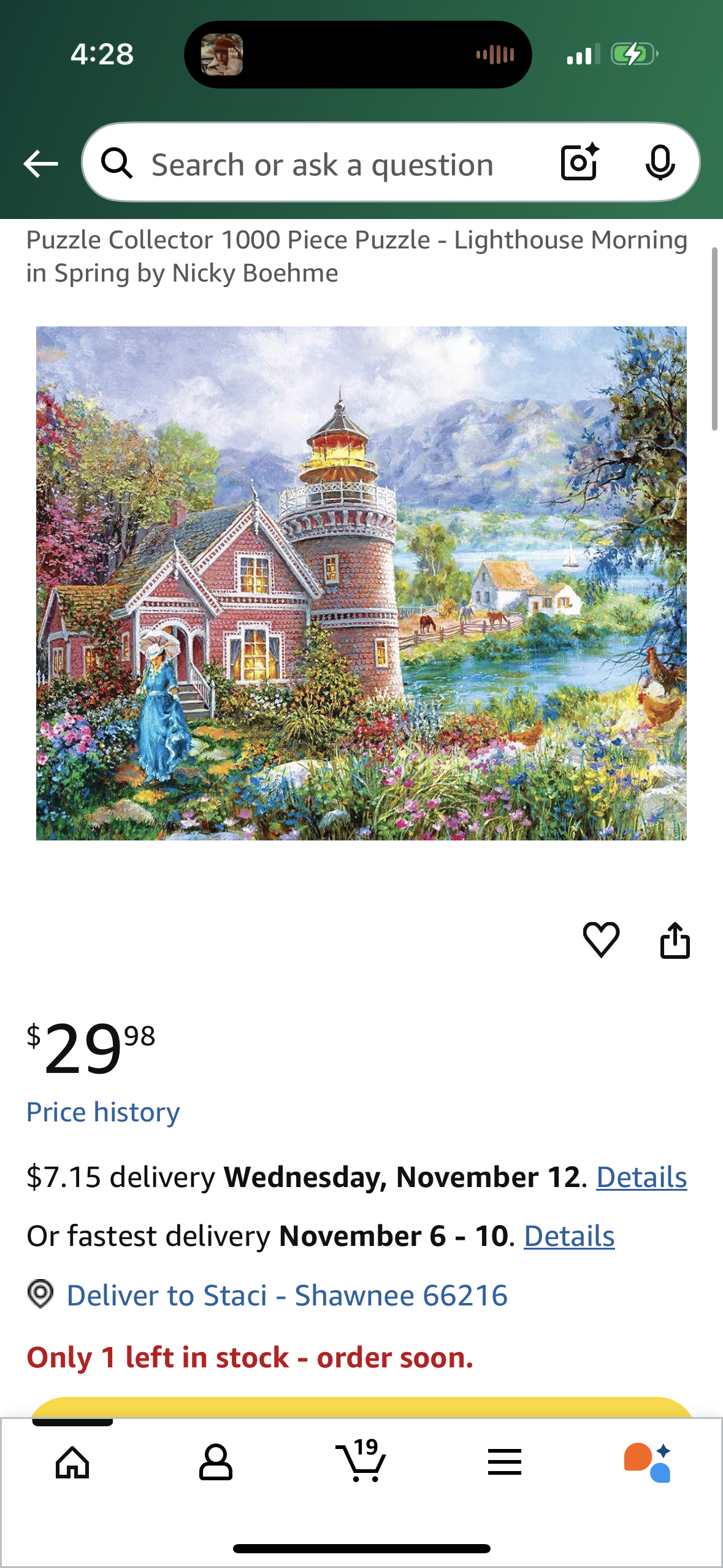Start voice search with the microphone
Viewport: 723px width, 1568px height.
tap(660, 163)
